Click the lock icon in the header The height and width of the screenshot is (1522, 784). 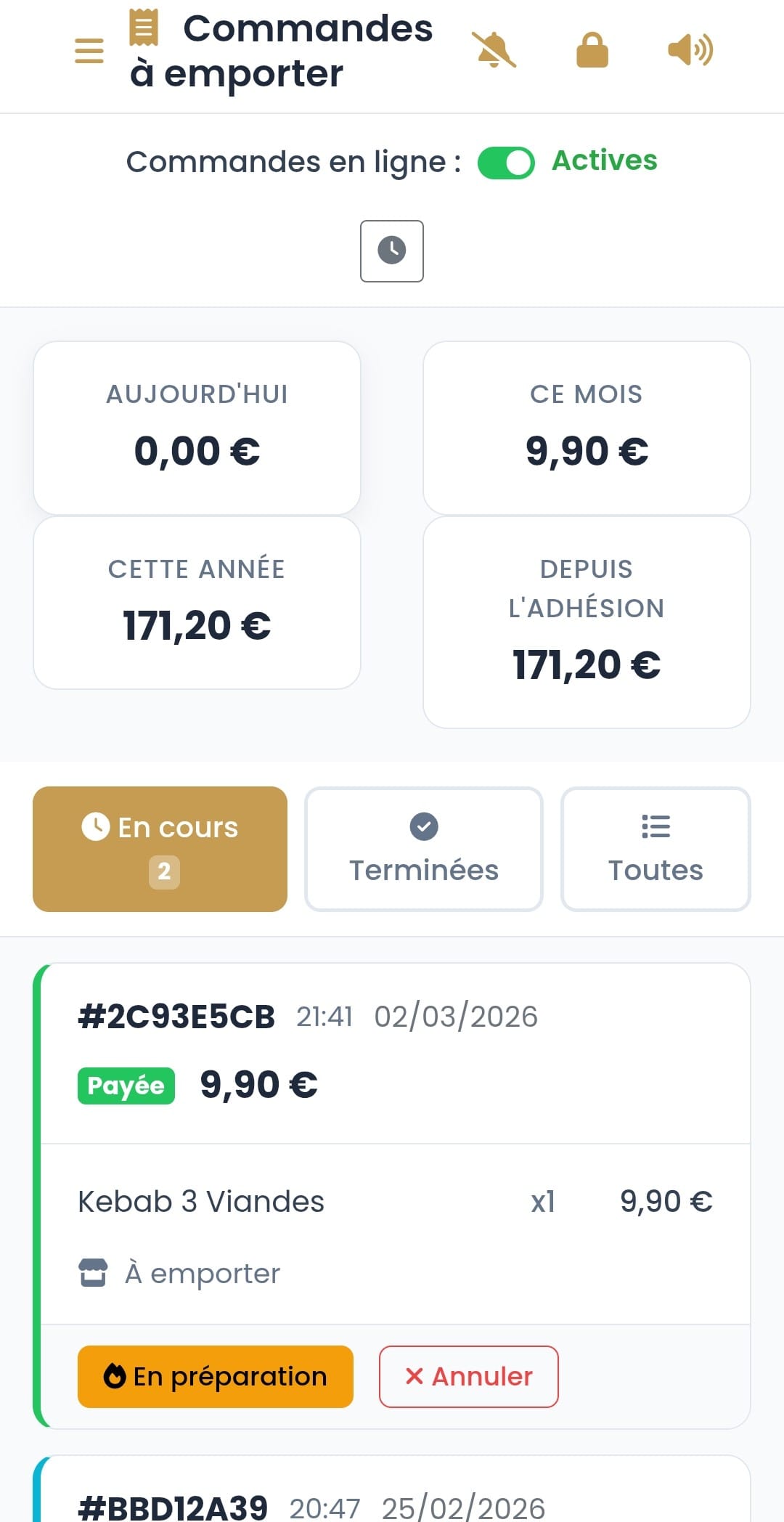pos(591,51)
